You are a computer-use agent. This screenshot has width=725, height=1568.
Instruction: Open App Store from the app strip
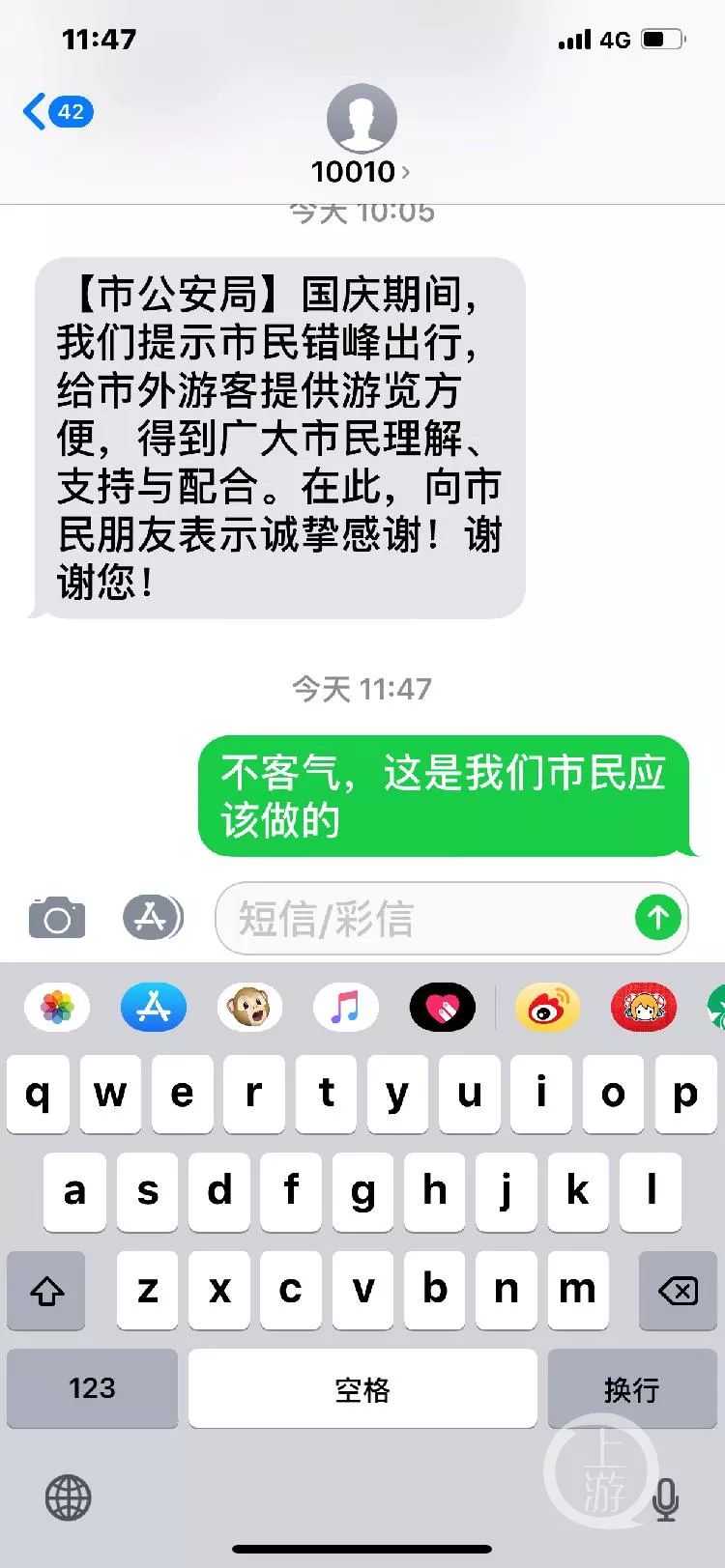click(154, 1009)
